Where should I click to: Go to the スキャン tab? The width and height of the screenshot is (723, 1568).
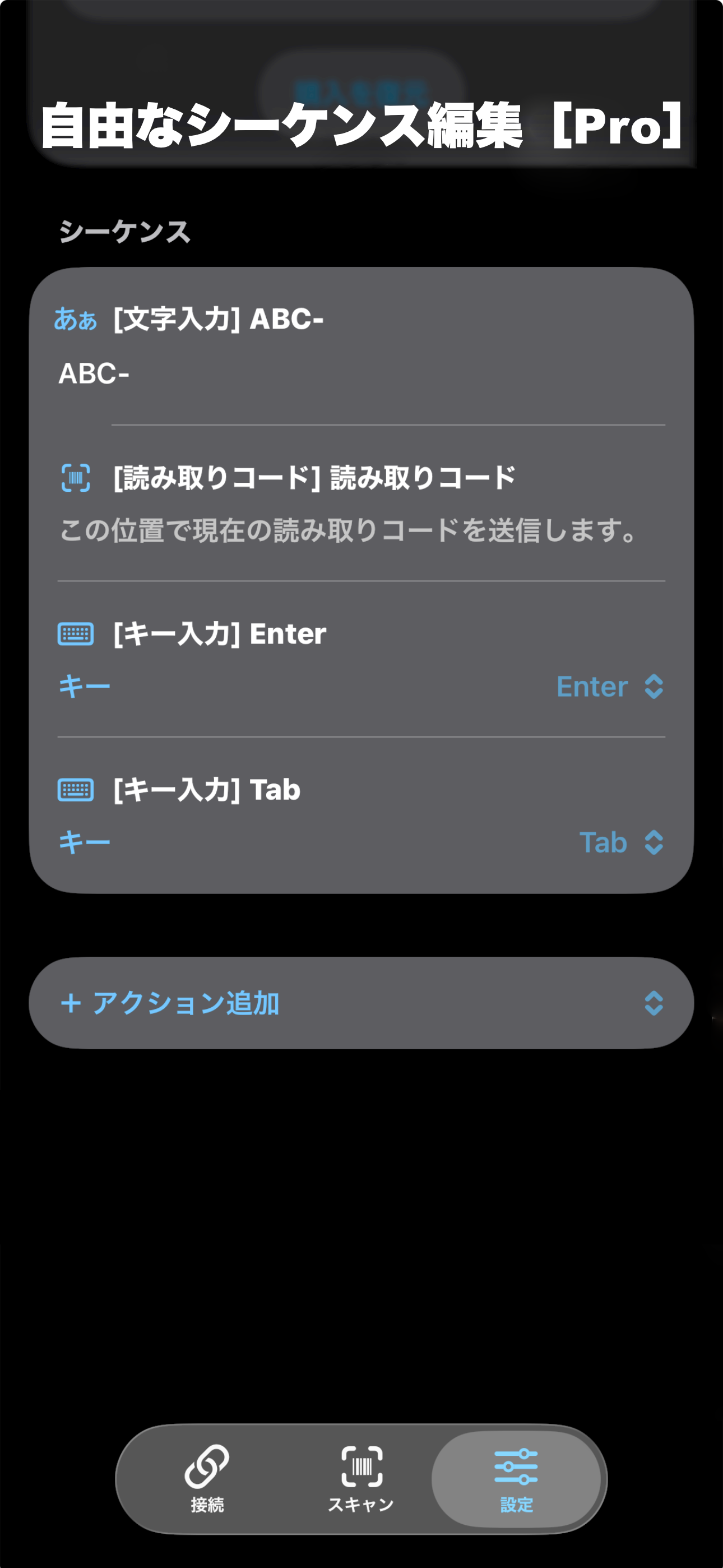[x=361, y=1478]
